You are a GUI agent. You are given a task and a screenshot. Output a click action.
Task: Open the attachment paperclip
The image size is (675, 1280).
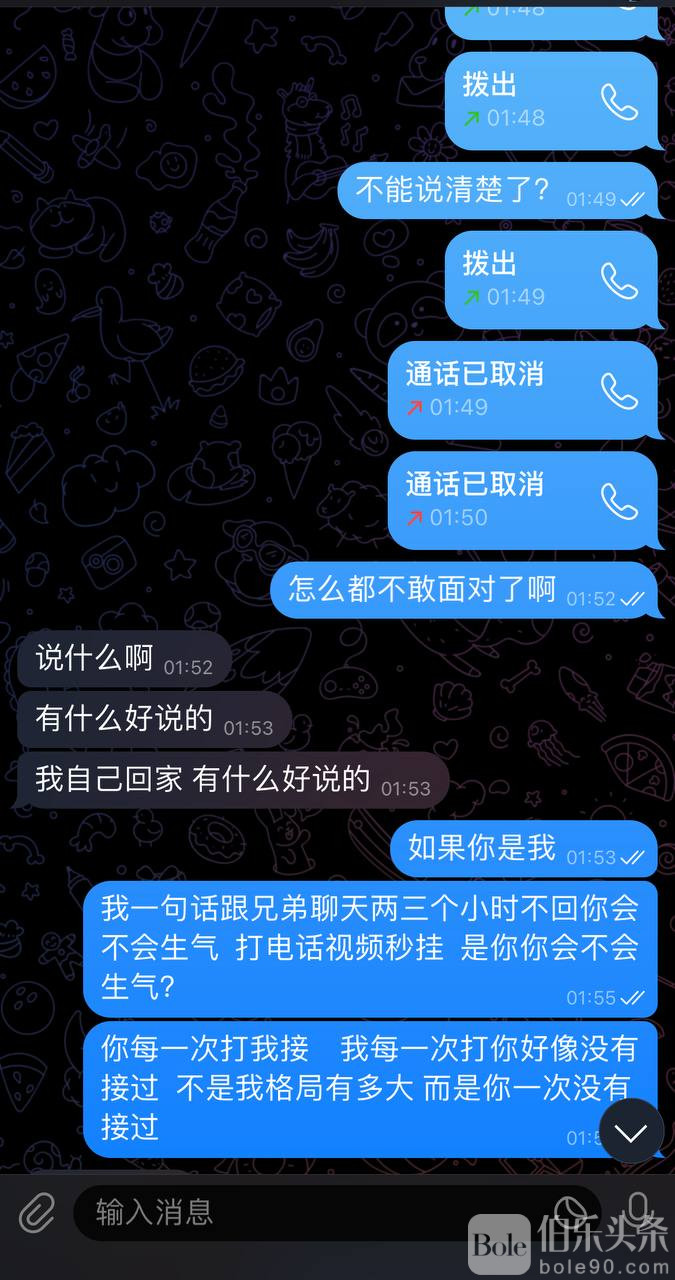pyautogui.click(x=36, y=1214)
